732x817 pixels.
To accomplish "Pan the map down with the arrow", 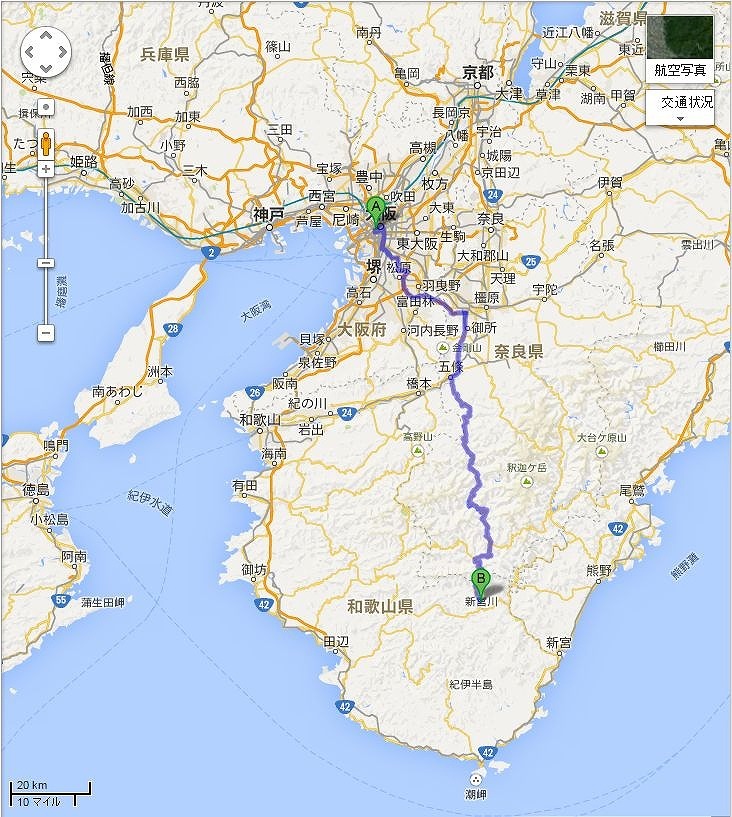I will 46,67.
